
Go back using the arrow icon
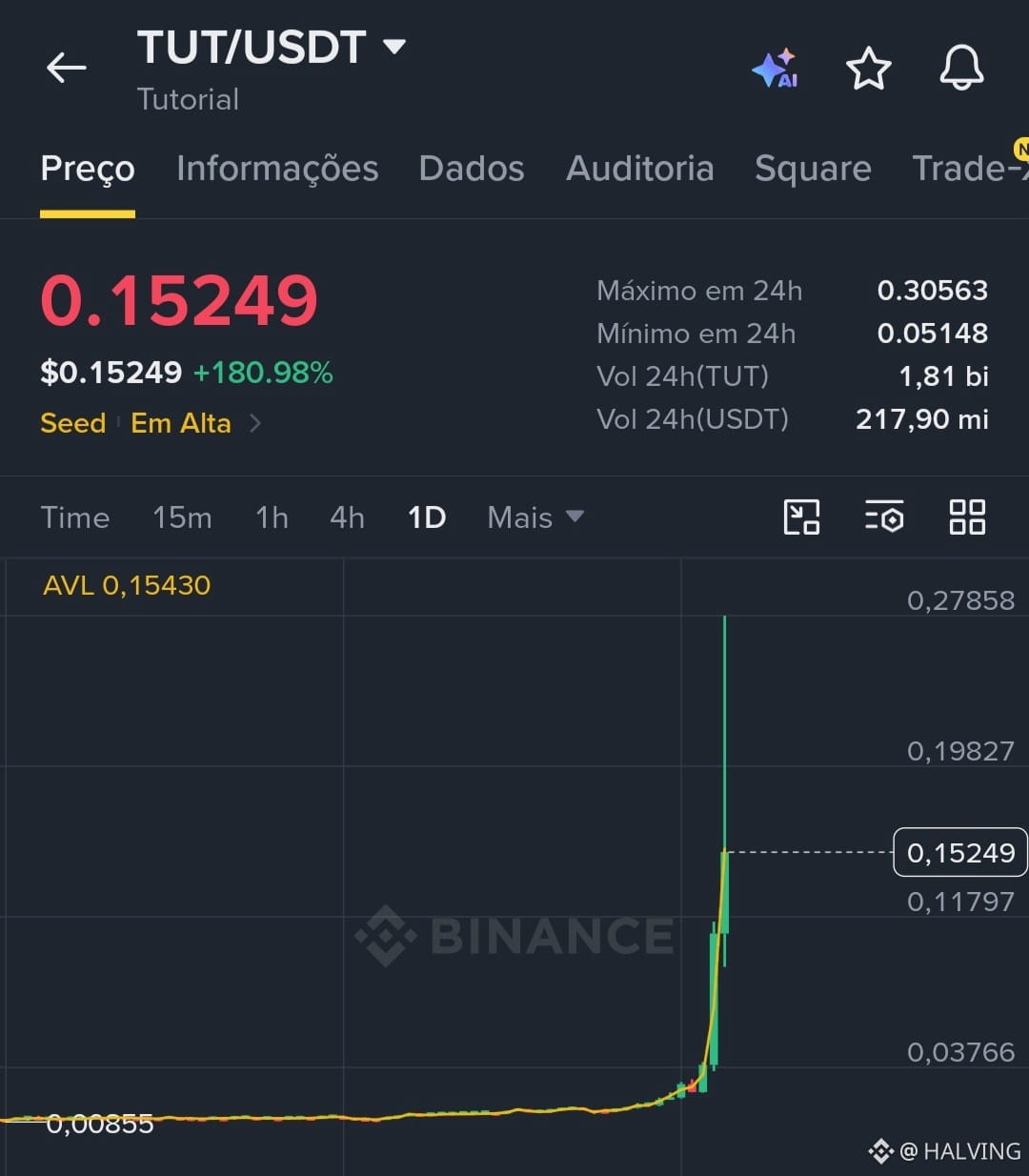67,68
